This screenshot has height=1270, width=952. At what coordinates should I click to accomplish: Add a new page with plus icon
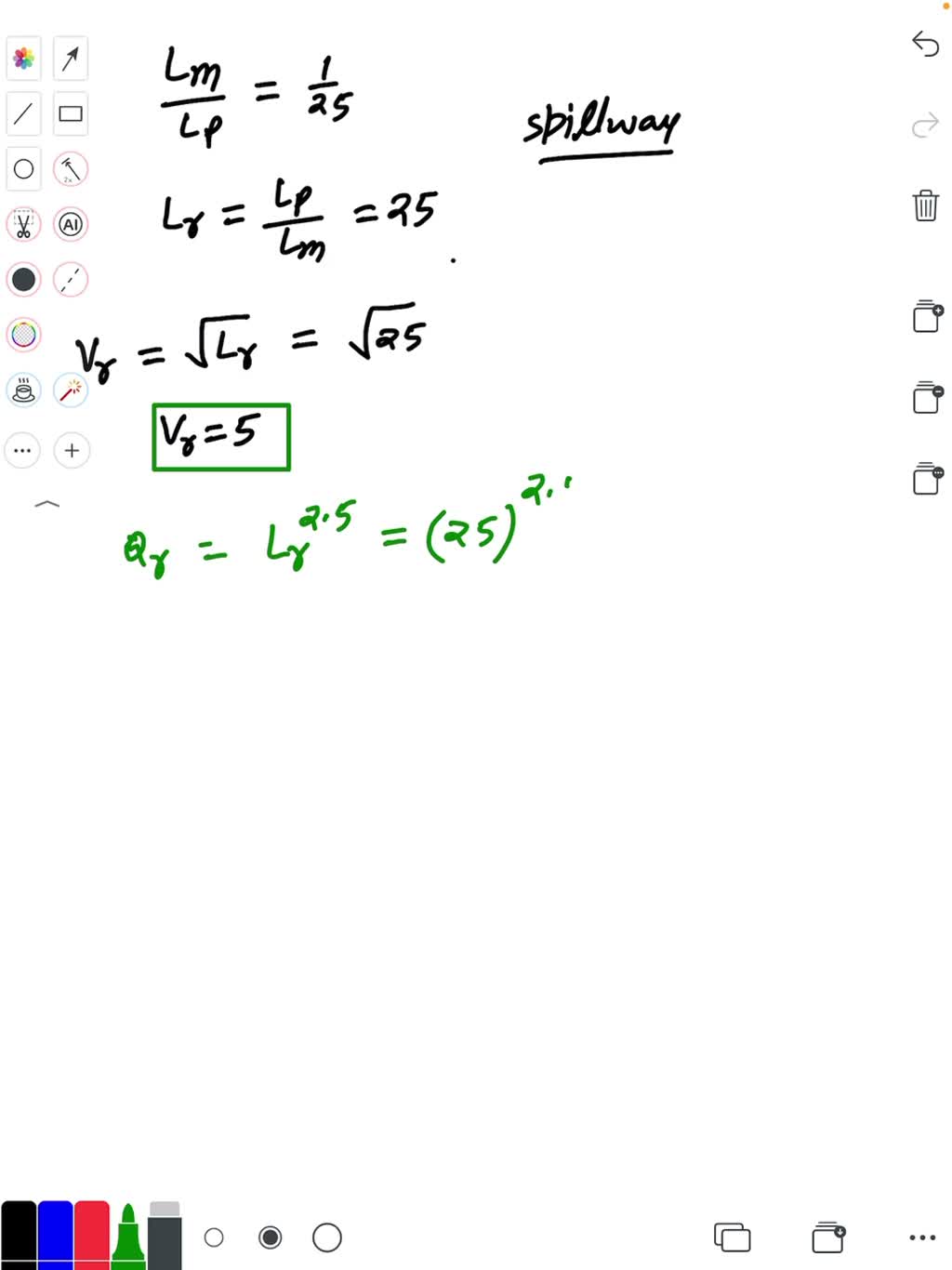point(926,317)
